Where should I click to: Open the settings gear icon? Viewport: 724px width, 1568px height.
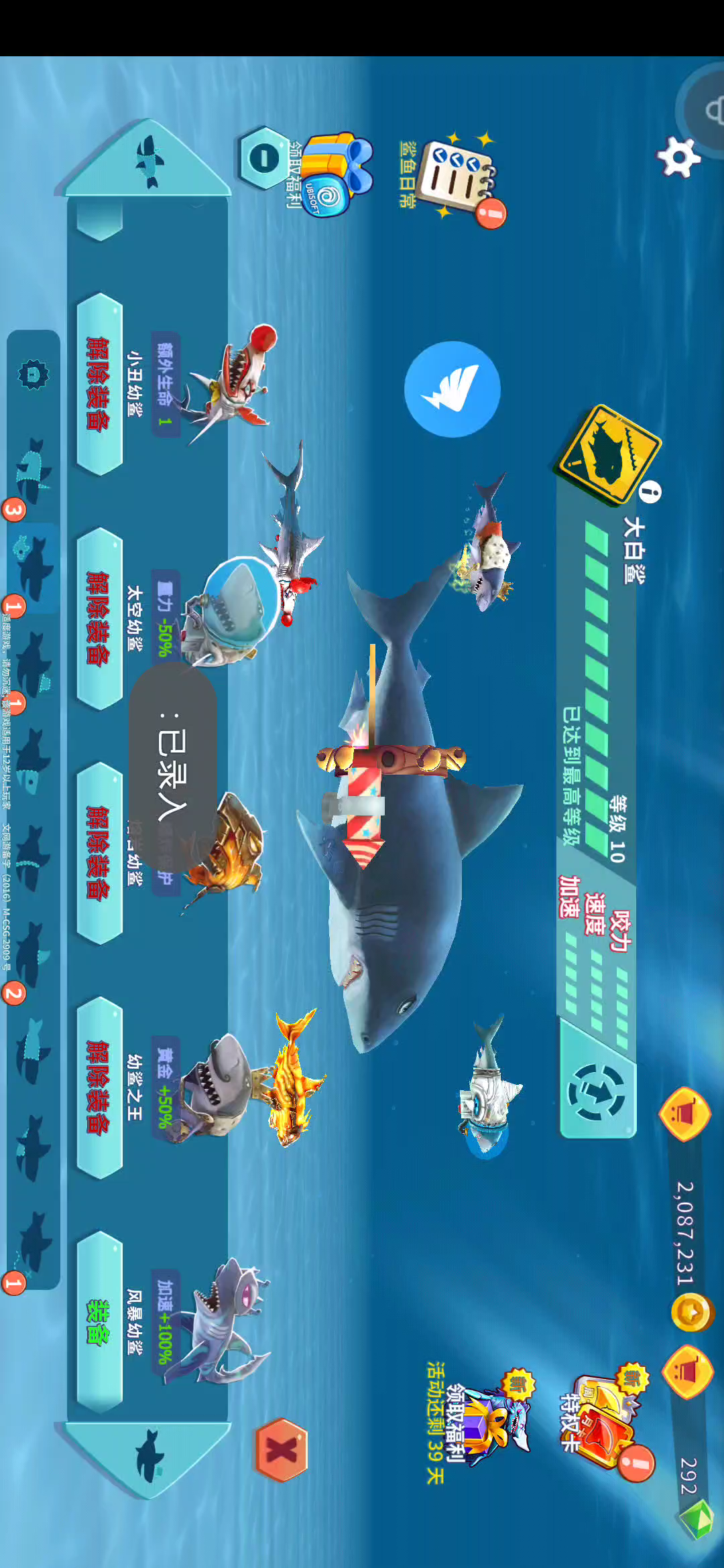tap(678, 157)
